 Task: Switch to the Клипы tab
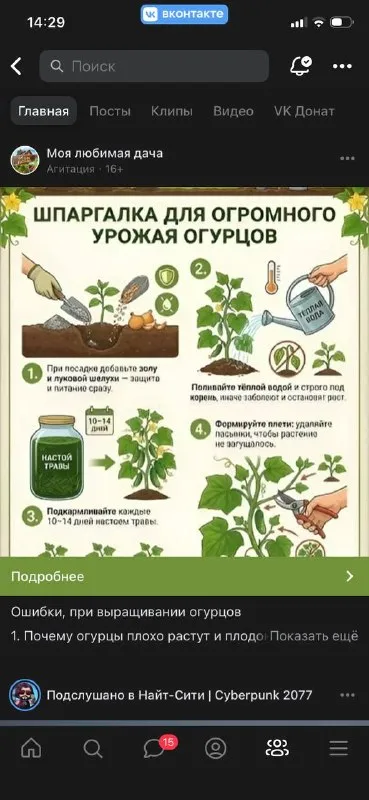click(x=171, y=111)
